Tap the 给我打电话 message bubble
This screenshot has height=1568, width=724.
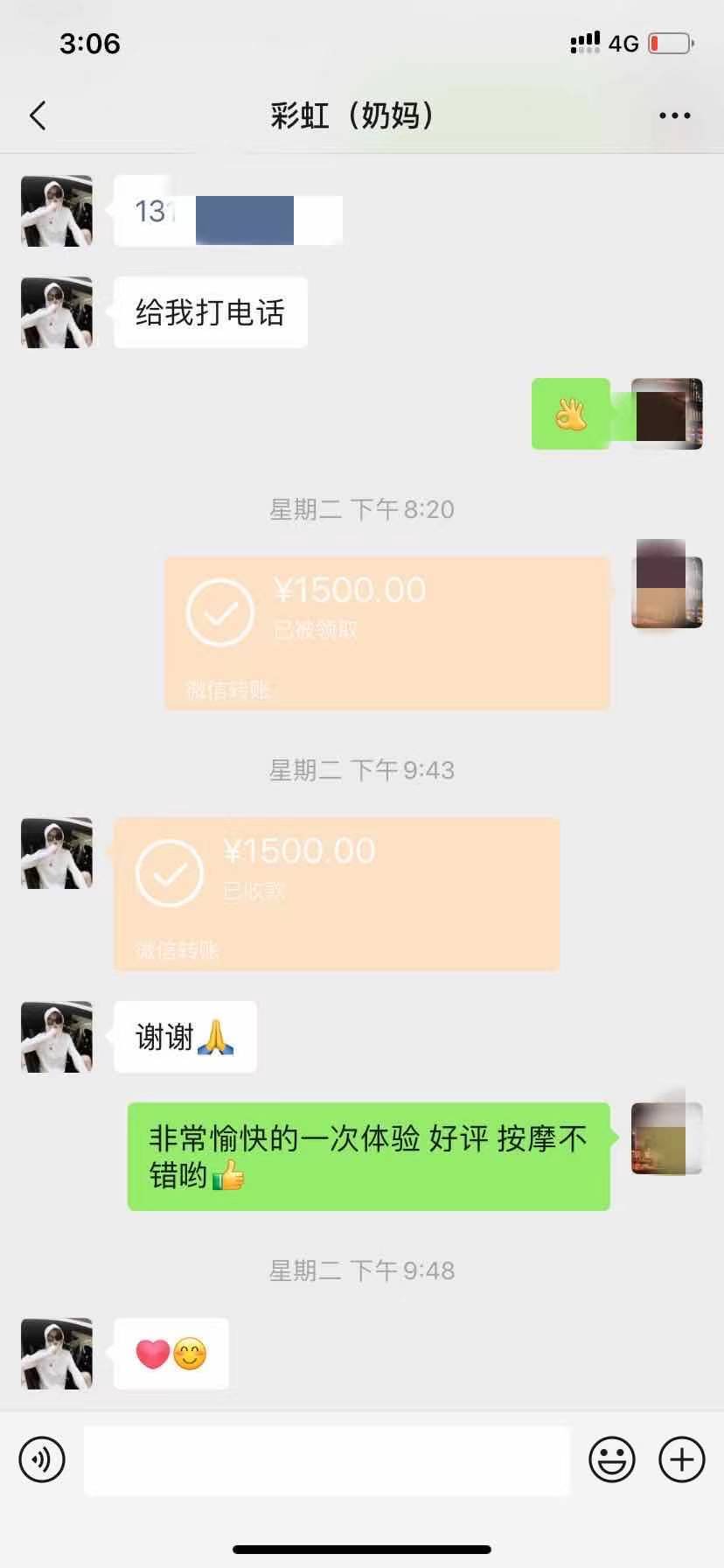tap(210, 312)
